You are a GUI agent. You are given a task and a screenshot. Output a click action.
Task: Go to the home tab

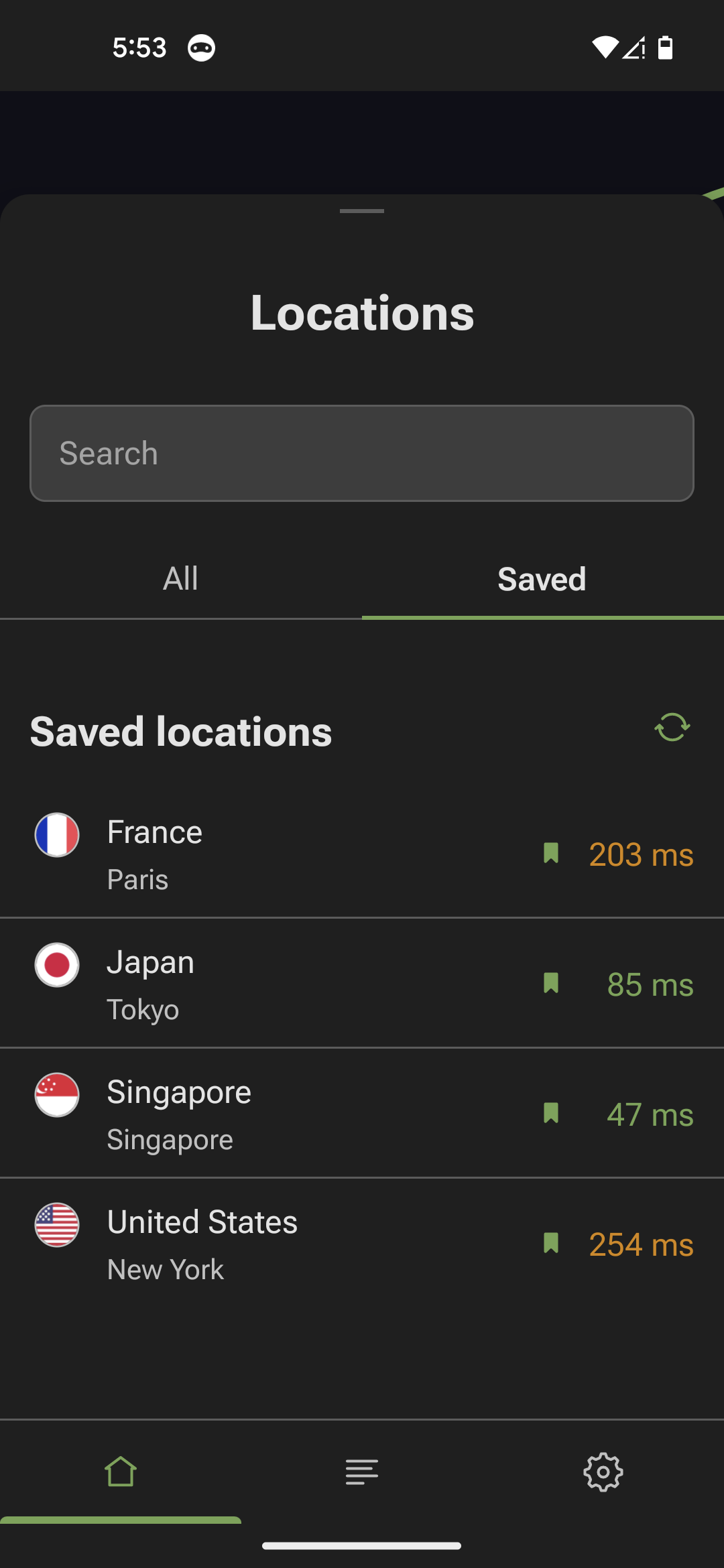click(x=121, y=1472)
